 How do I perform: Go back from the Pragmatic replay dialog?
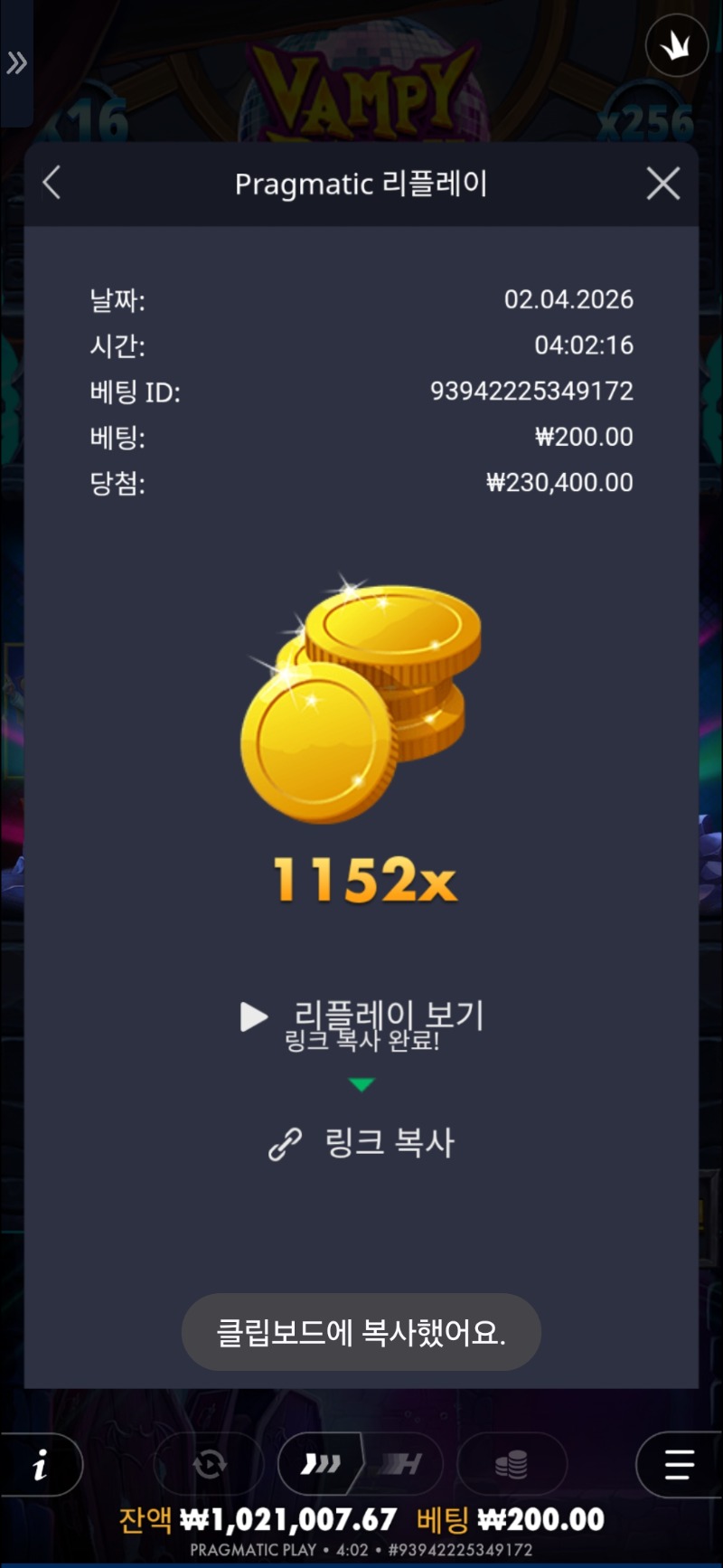click(52, 183)
